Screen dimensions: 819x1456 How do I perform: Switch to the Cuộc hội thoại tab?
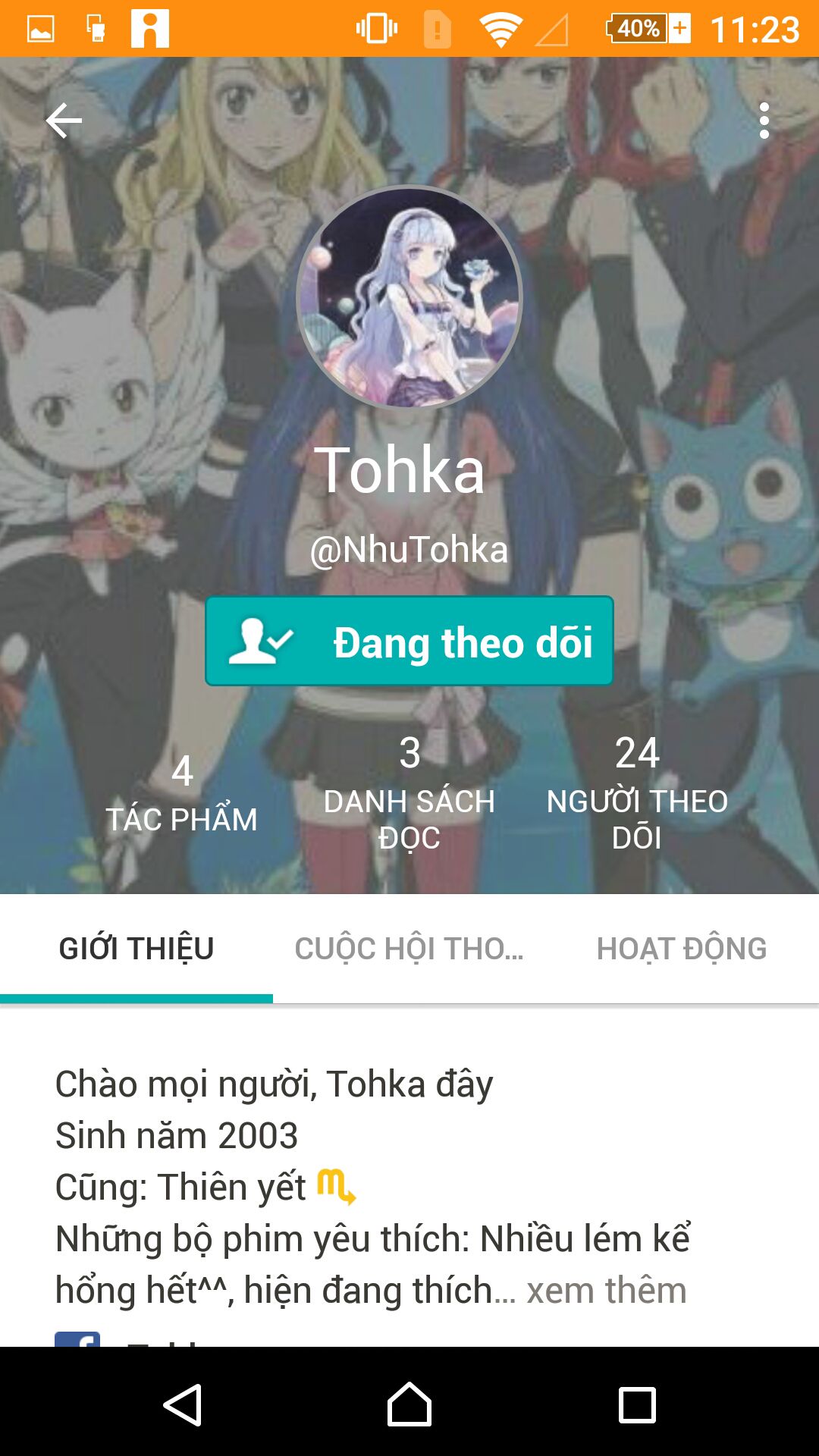click(x=409, y=949)
